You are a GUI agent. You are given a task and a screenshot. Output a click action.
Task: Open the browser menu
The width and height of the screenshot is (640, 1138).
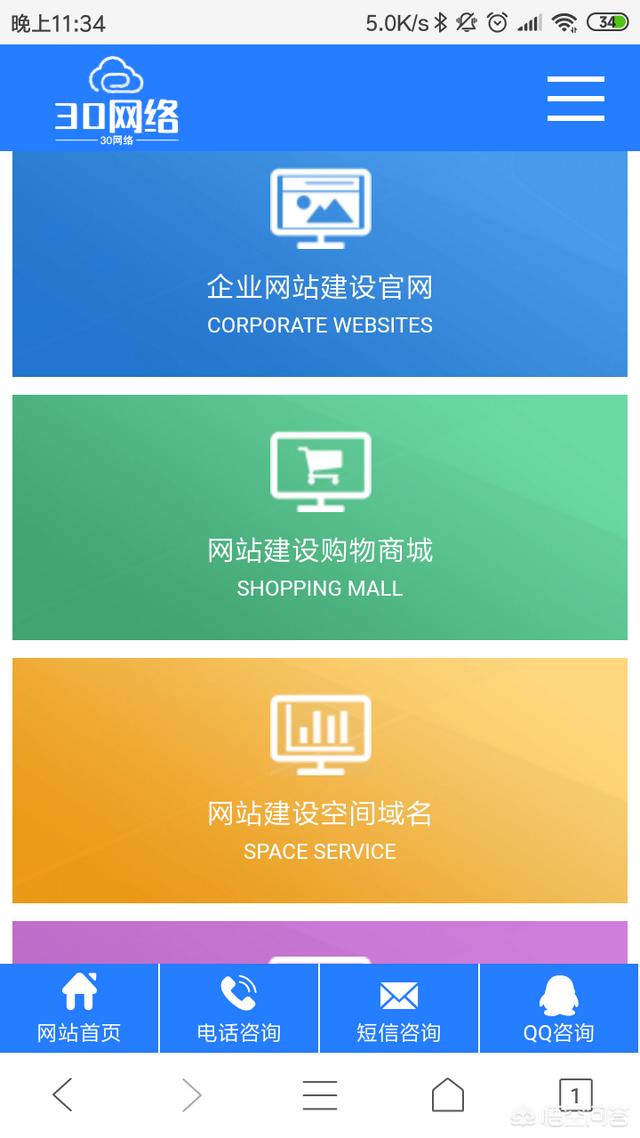pyautogui.click(x=320, y=1095)
